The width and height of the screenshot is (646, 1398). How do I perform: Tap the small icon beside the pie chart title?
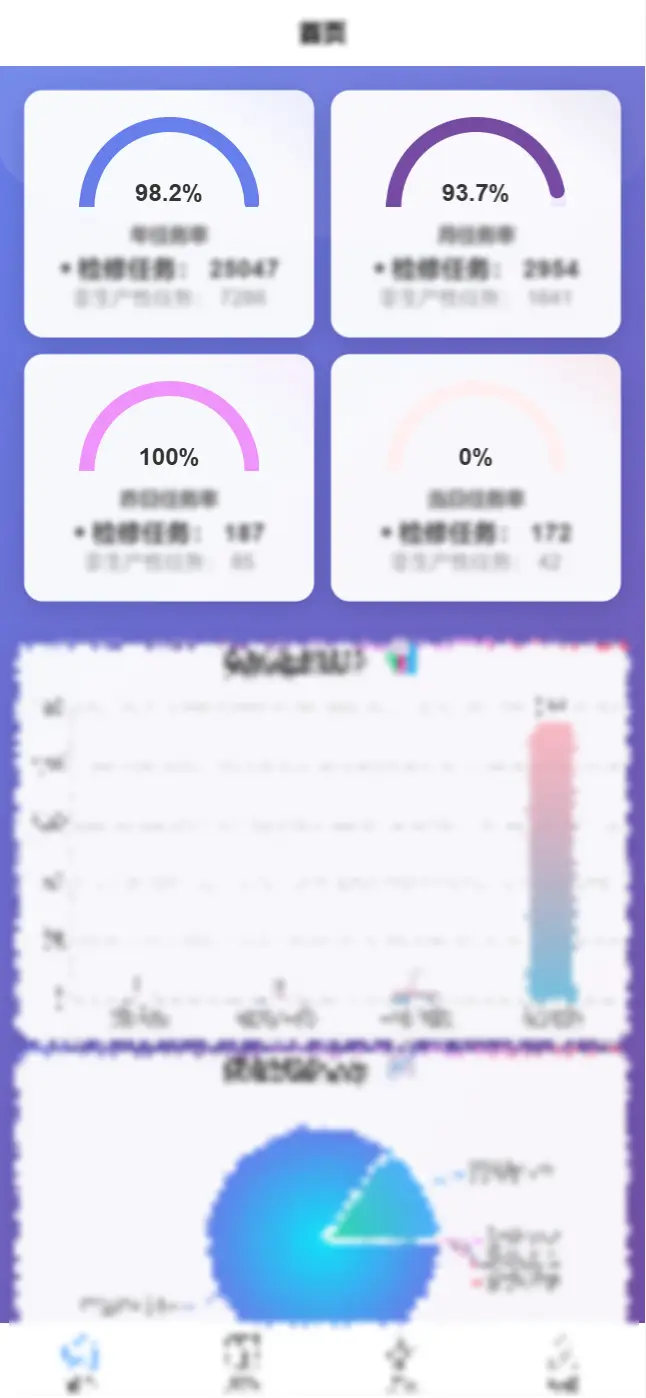[x=401, y=1070]
